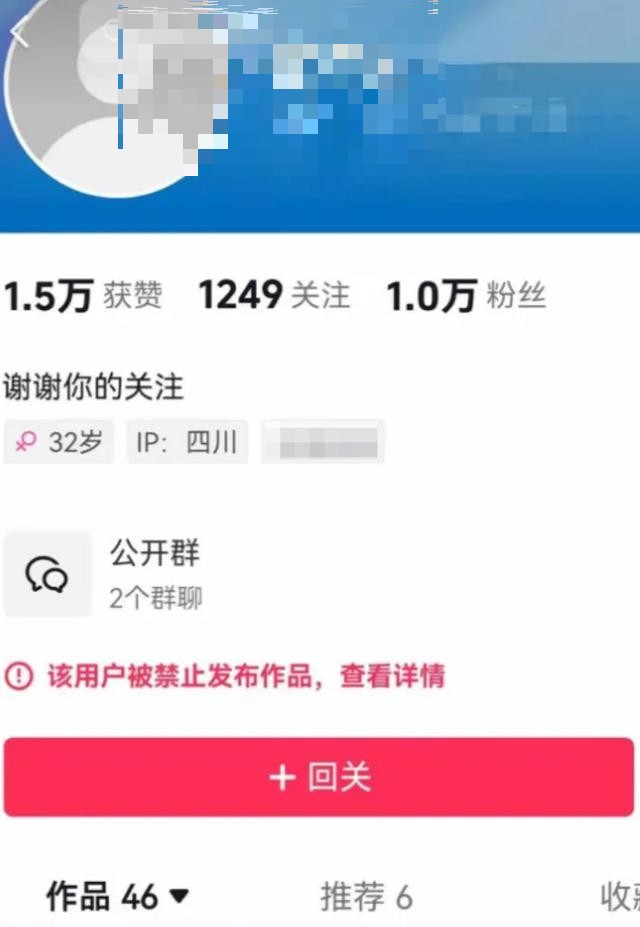The image size is (640, 927).
Task: Switch to the 推荐 6 tab
Action: click(366, 897)
